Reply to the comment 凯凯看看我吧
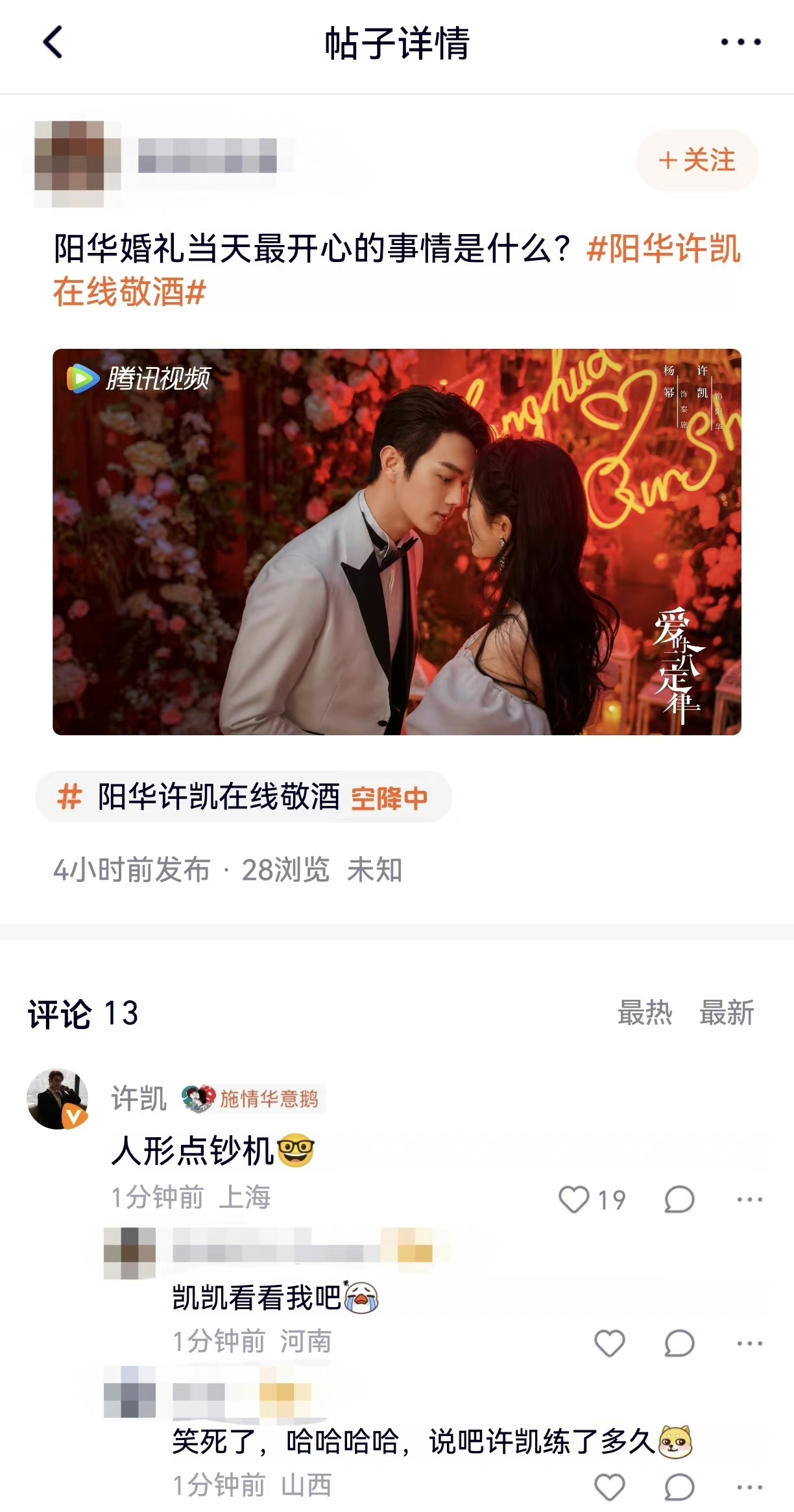 click(x=679, y=1343)
